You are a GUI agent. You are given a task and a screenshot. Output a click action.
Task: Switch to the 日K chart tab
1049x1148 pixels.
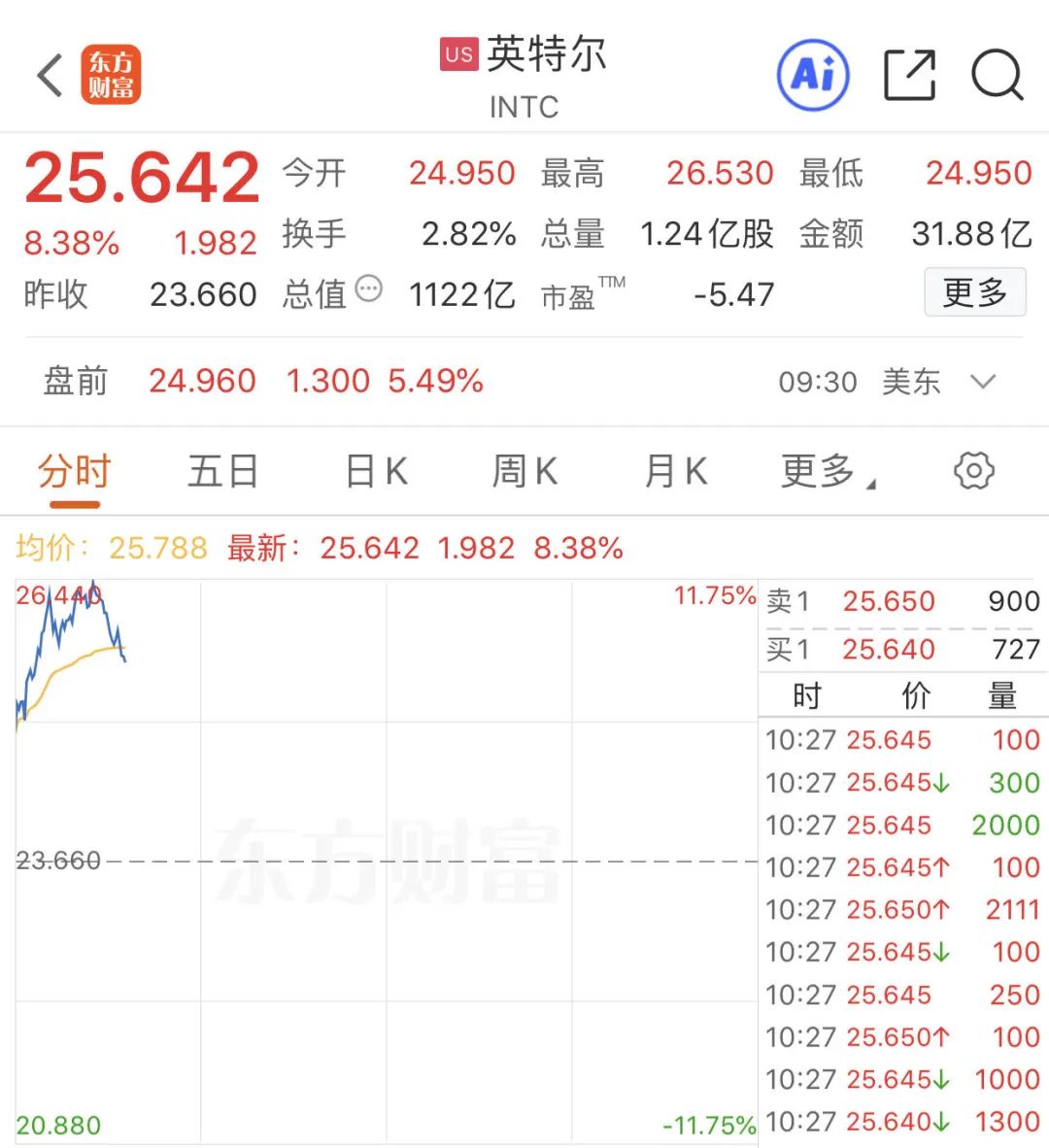pyautogui.click(x=376, y=472)
